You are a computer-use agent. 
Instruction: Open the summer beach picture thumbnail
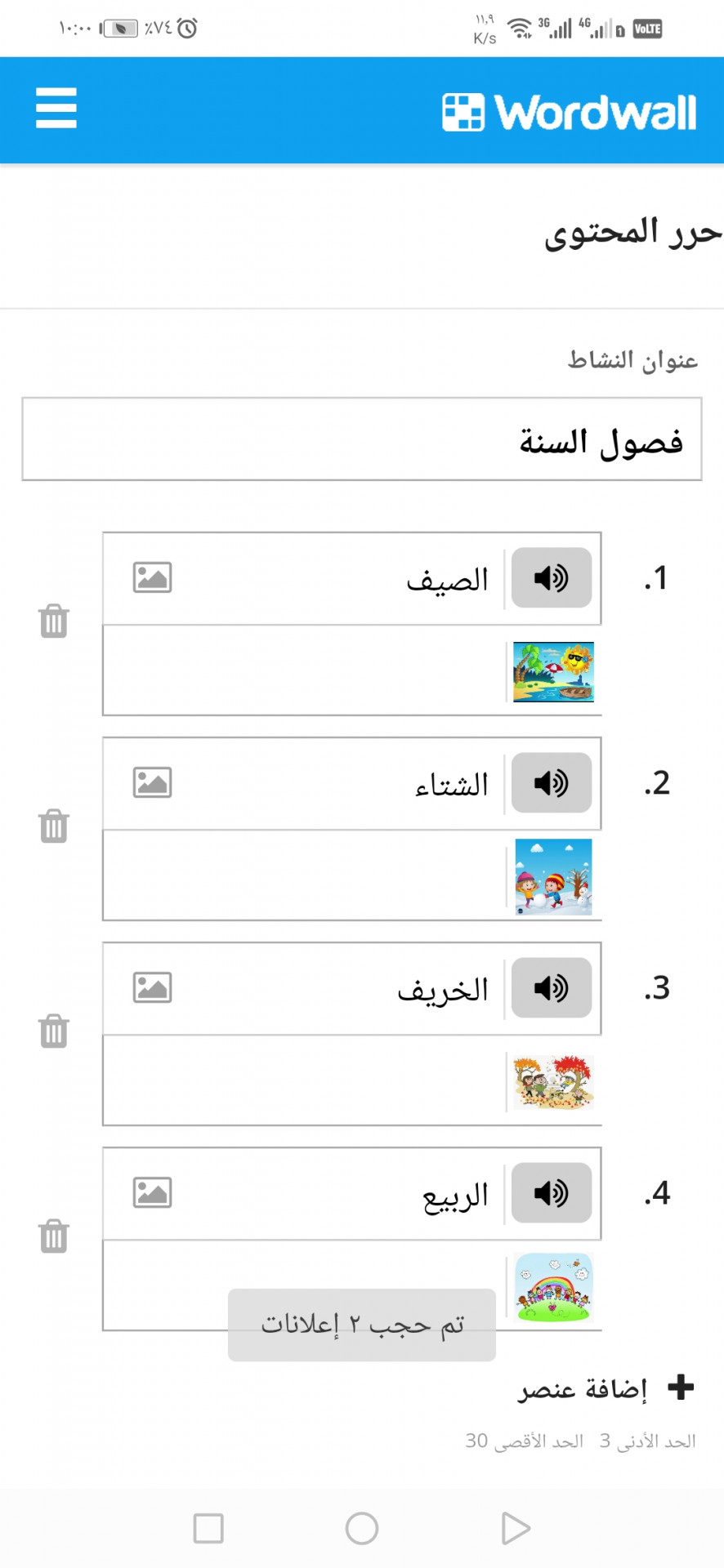click(x=553, y=672)
